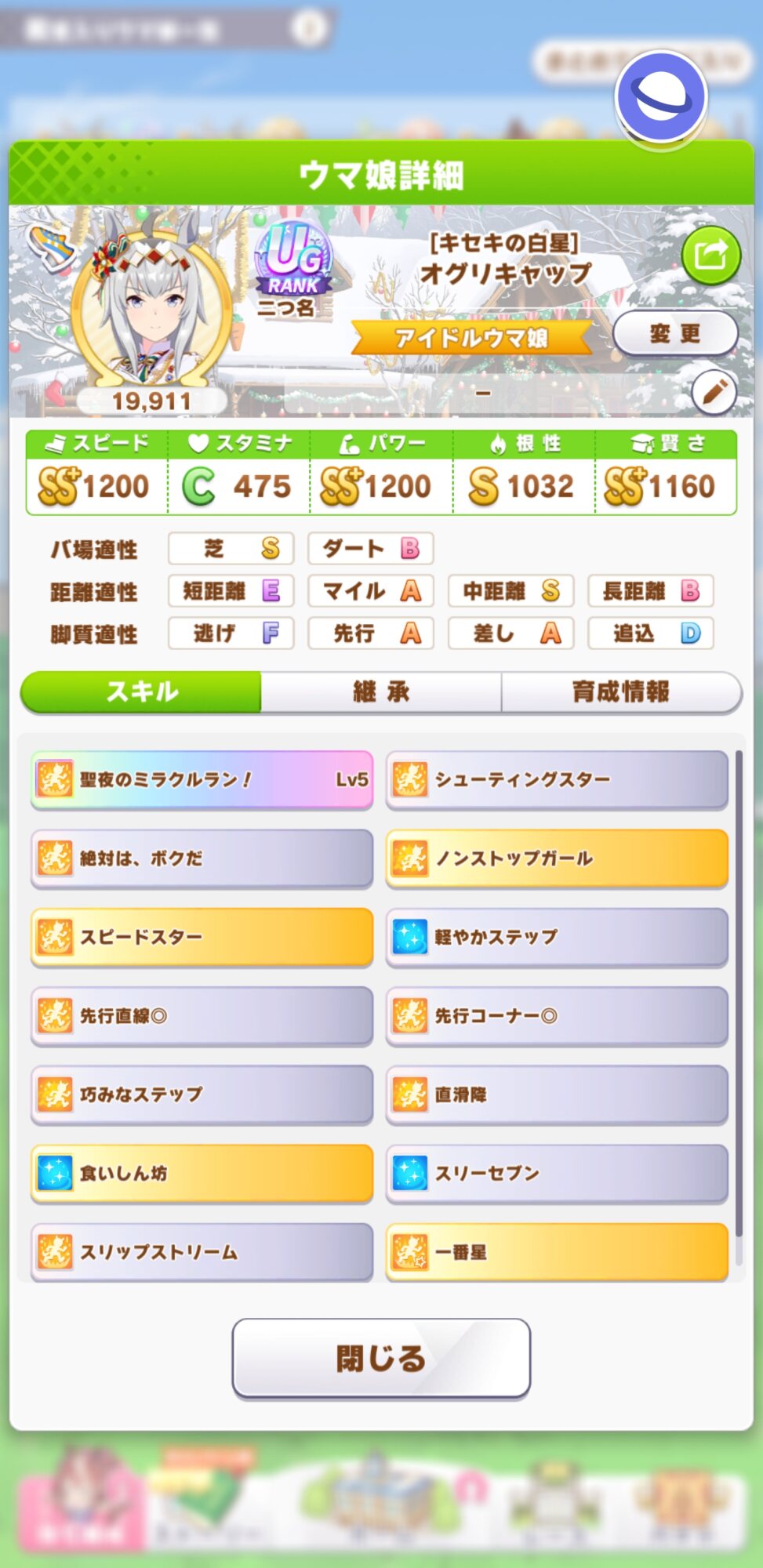Image resolution: width=763 pixels, height=1568 pixels.
Task: Select the スキル tab
Action: (x=142, y=691)
